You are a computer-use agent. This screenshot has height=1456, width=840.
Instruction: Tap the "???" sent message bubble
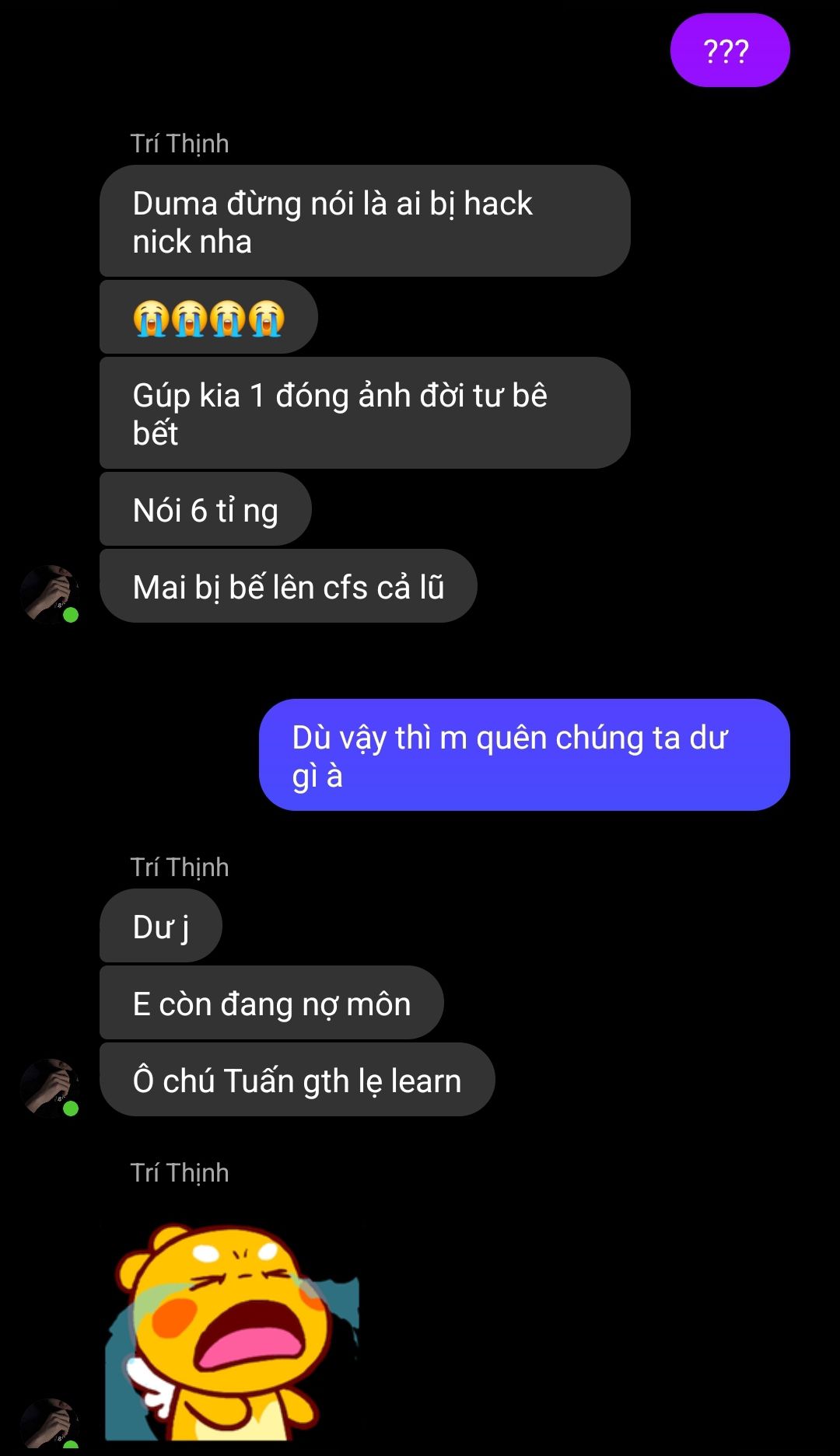coord(730,51)
